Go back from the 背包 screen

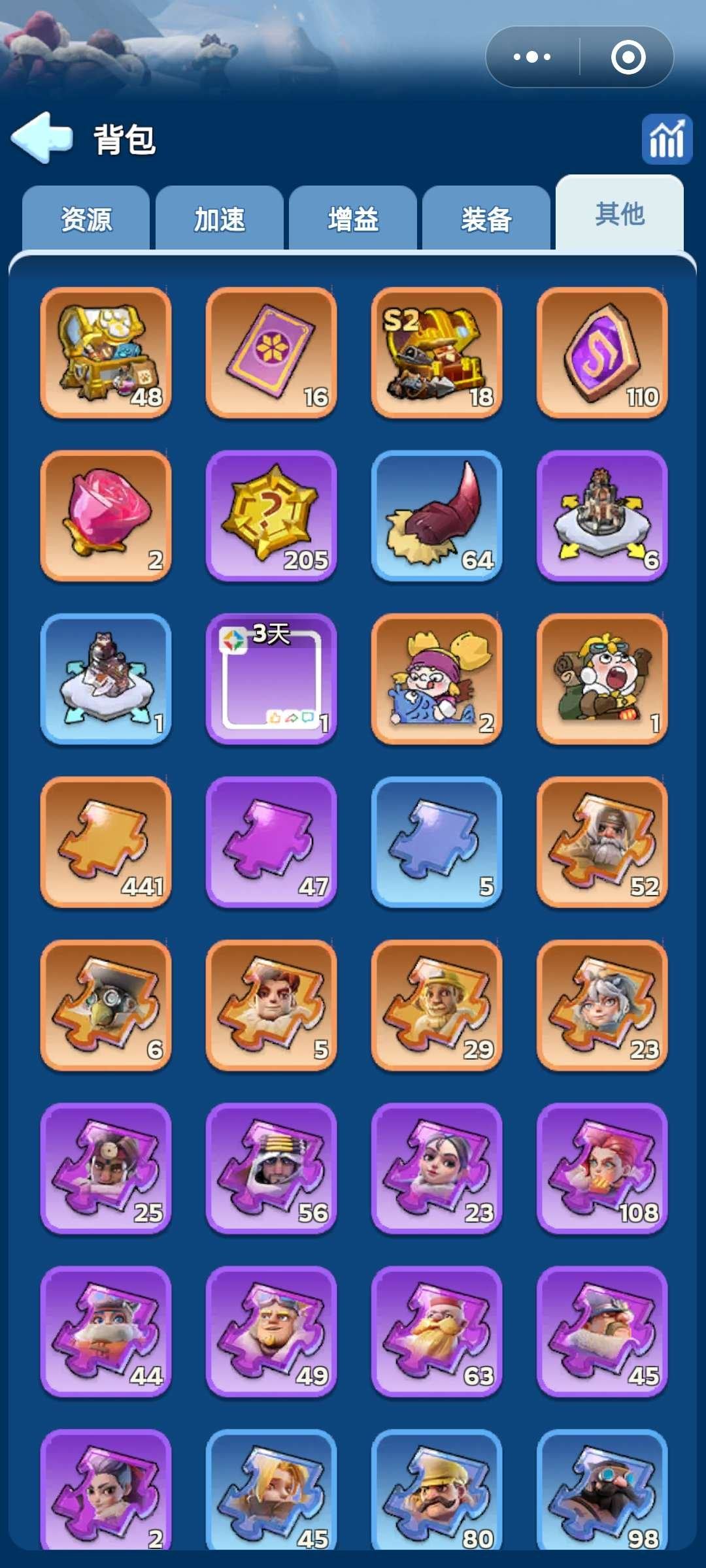[x=42, y=137]
